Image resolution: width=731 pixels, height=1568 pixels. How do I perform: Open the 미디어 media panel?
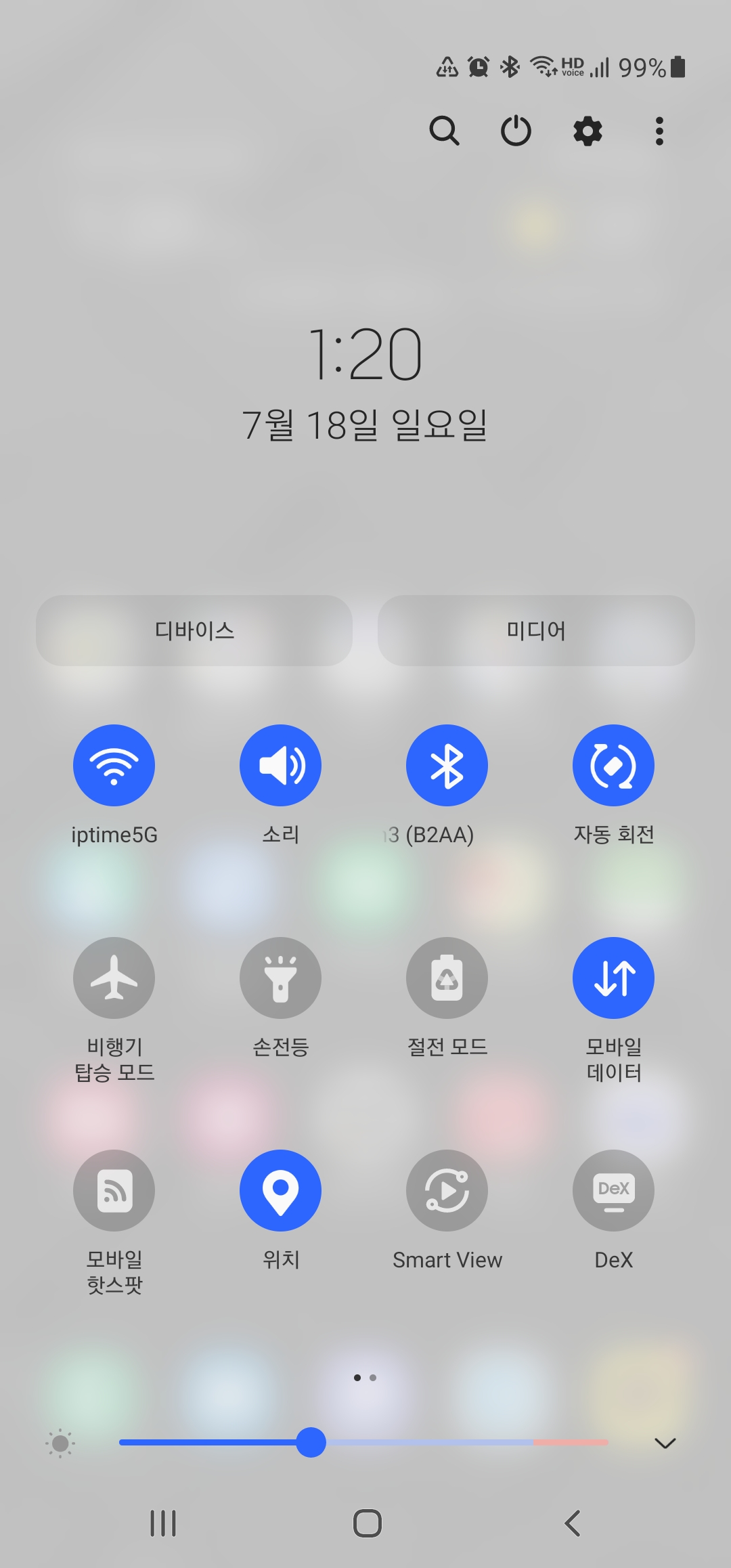point(535,630)
